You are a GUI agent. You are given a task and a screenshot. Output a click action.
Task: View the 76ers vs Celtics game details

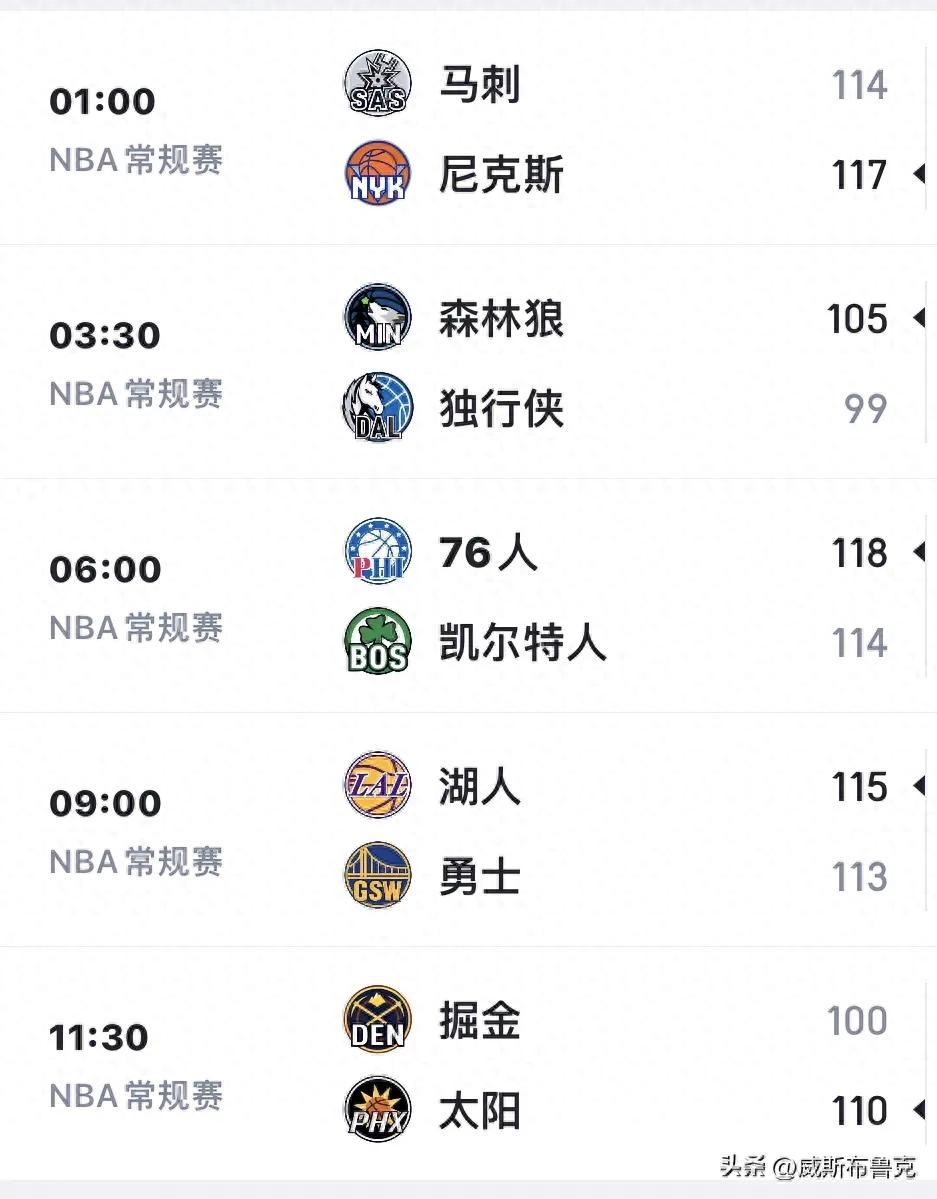[x=468, y=598]
